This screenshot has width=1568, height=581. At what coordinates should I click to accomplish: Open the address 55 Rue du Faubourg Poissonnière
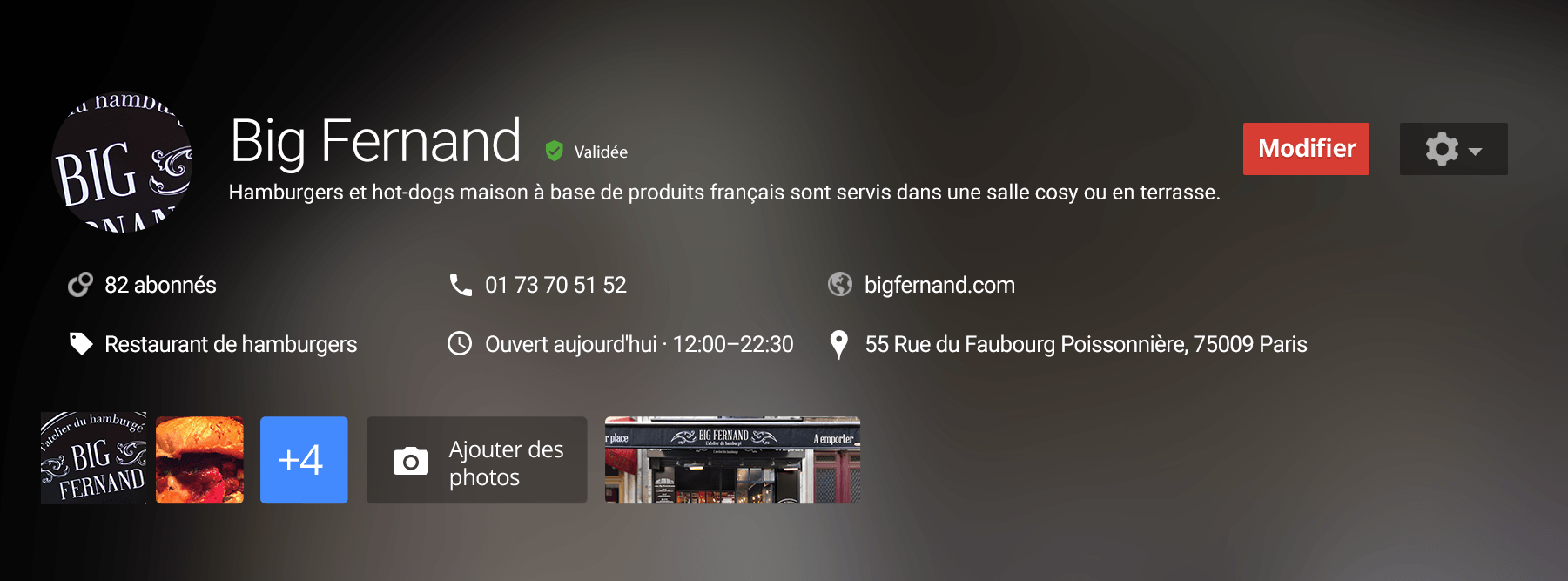(x=1085, y=344)
